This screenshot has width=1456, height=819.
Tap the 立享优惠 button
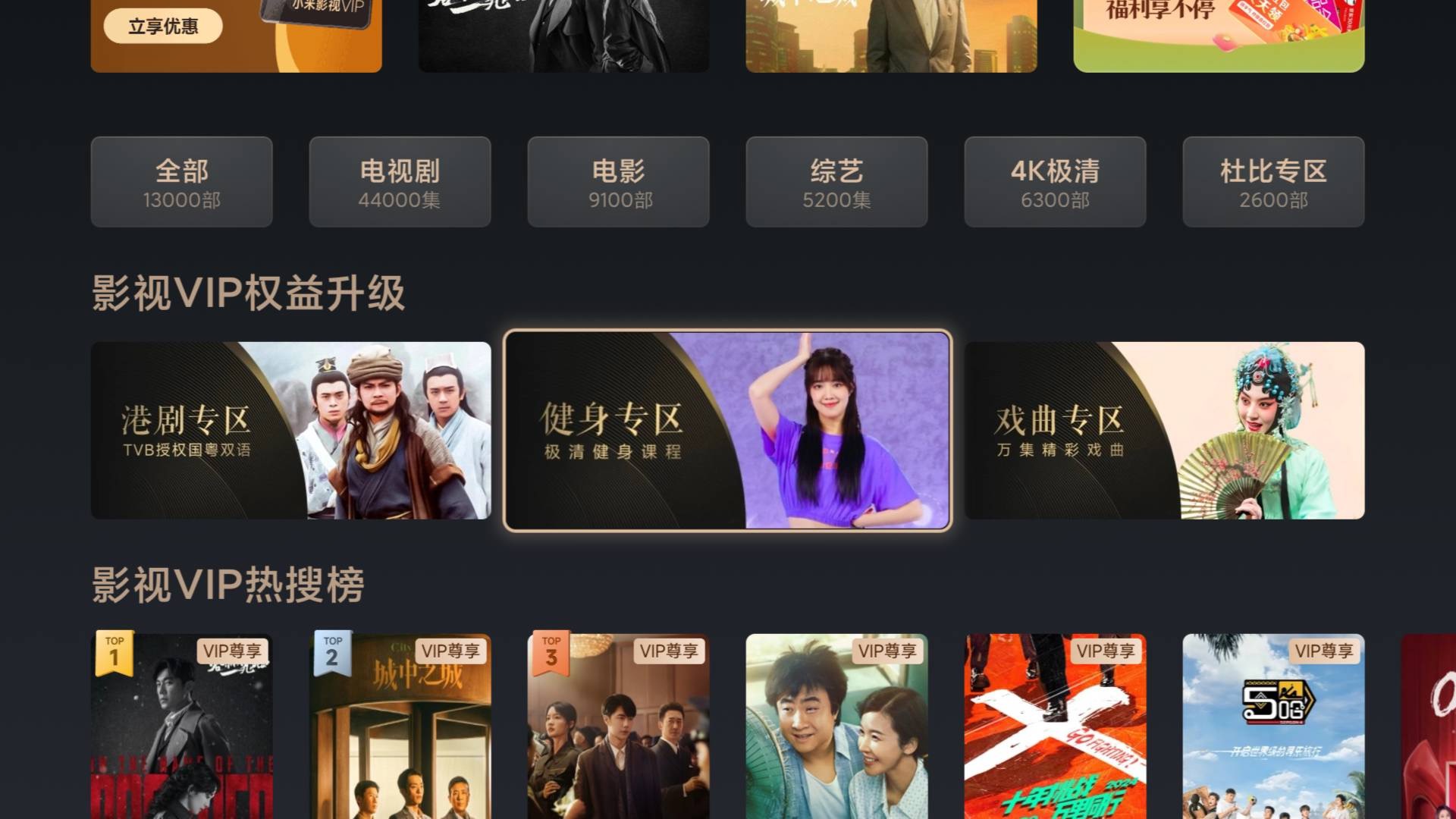click(163, 27)
